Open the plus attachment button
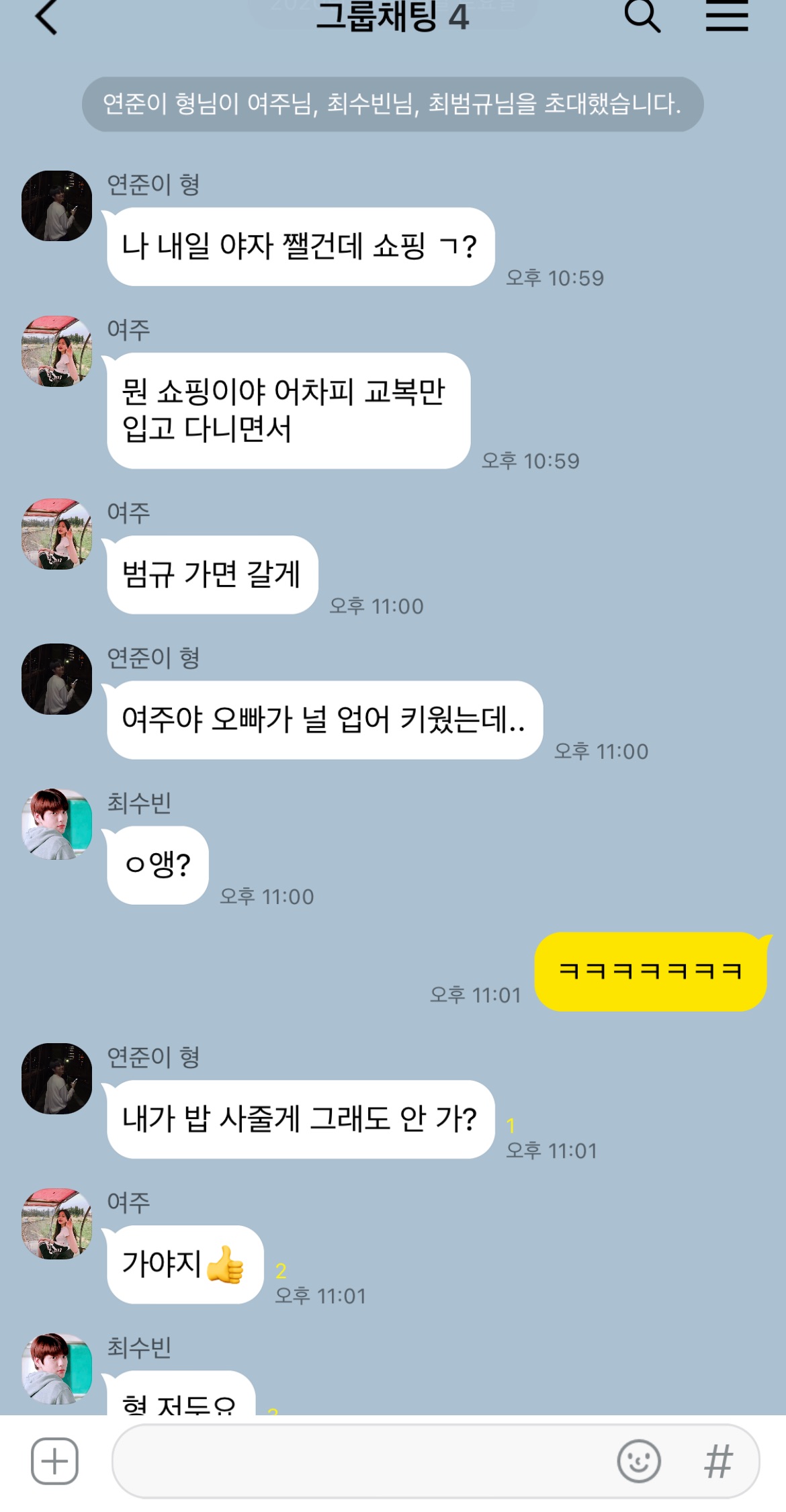The width and height of the screenshot is (786, 1512). tap(54, 1461)
